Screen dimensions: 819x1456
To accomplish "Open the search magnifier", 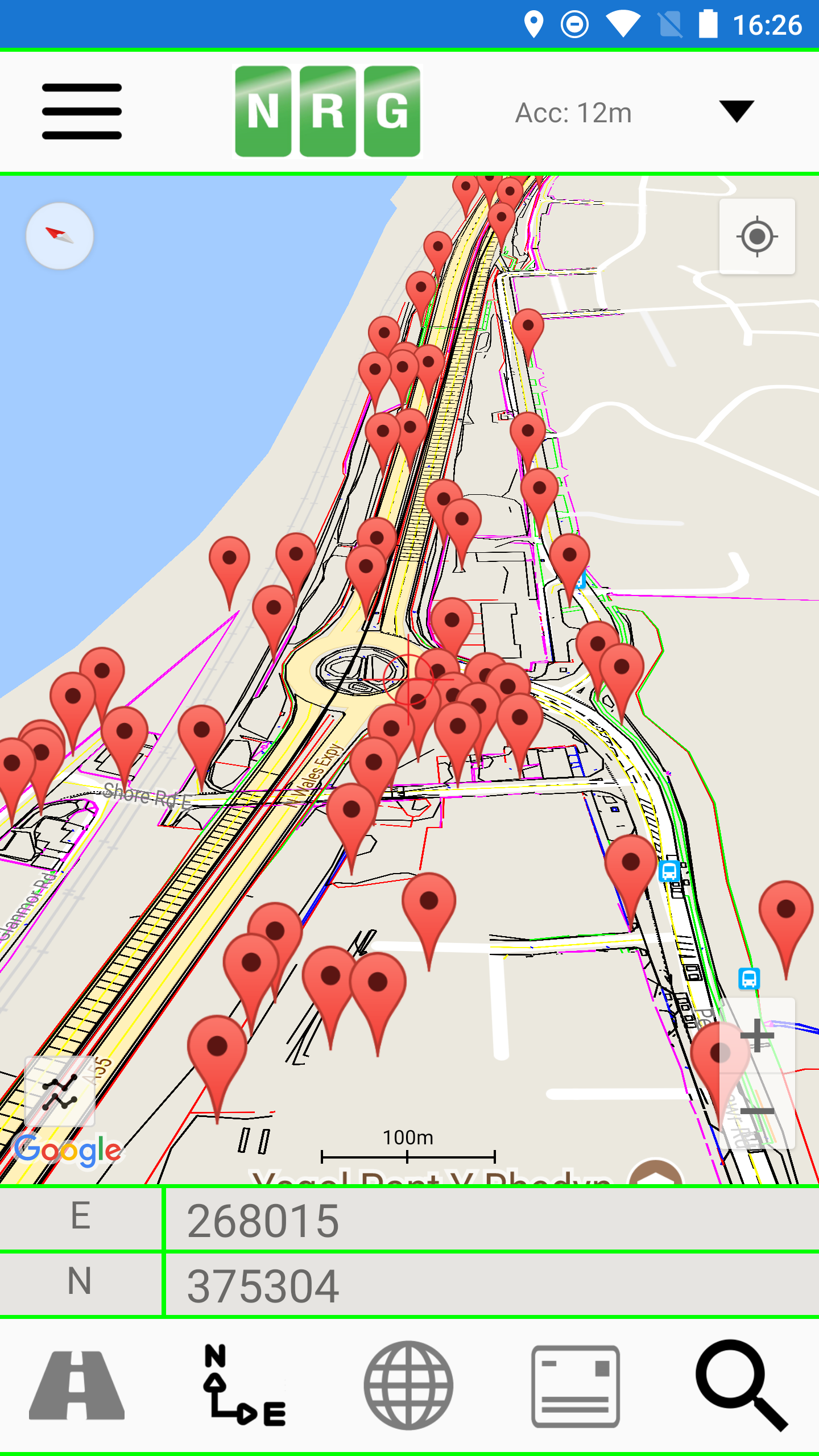I will click(742, 1385).
